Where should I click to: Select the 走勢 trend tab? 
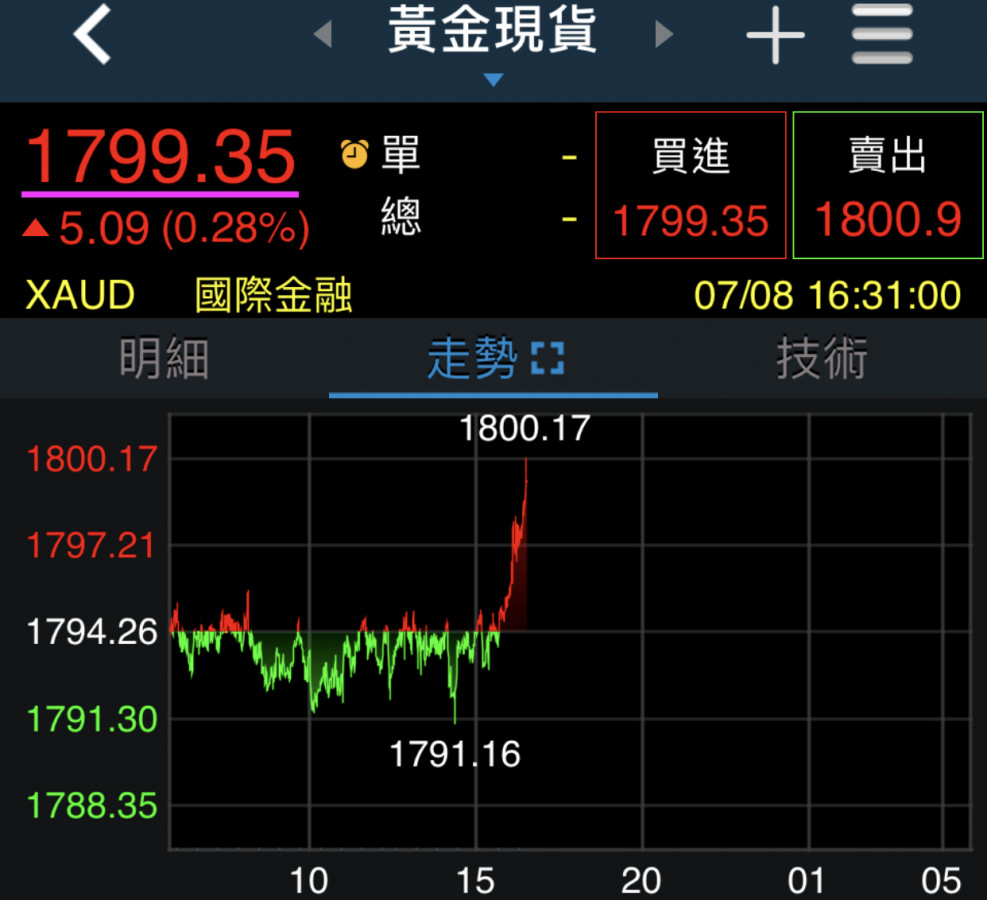[472, 359]
